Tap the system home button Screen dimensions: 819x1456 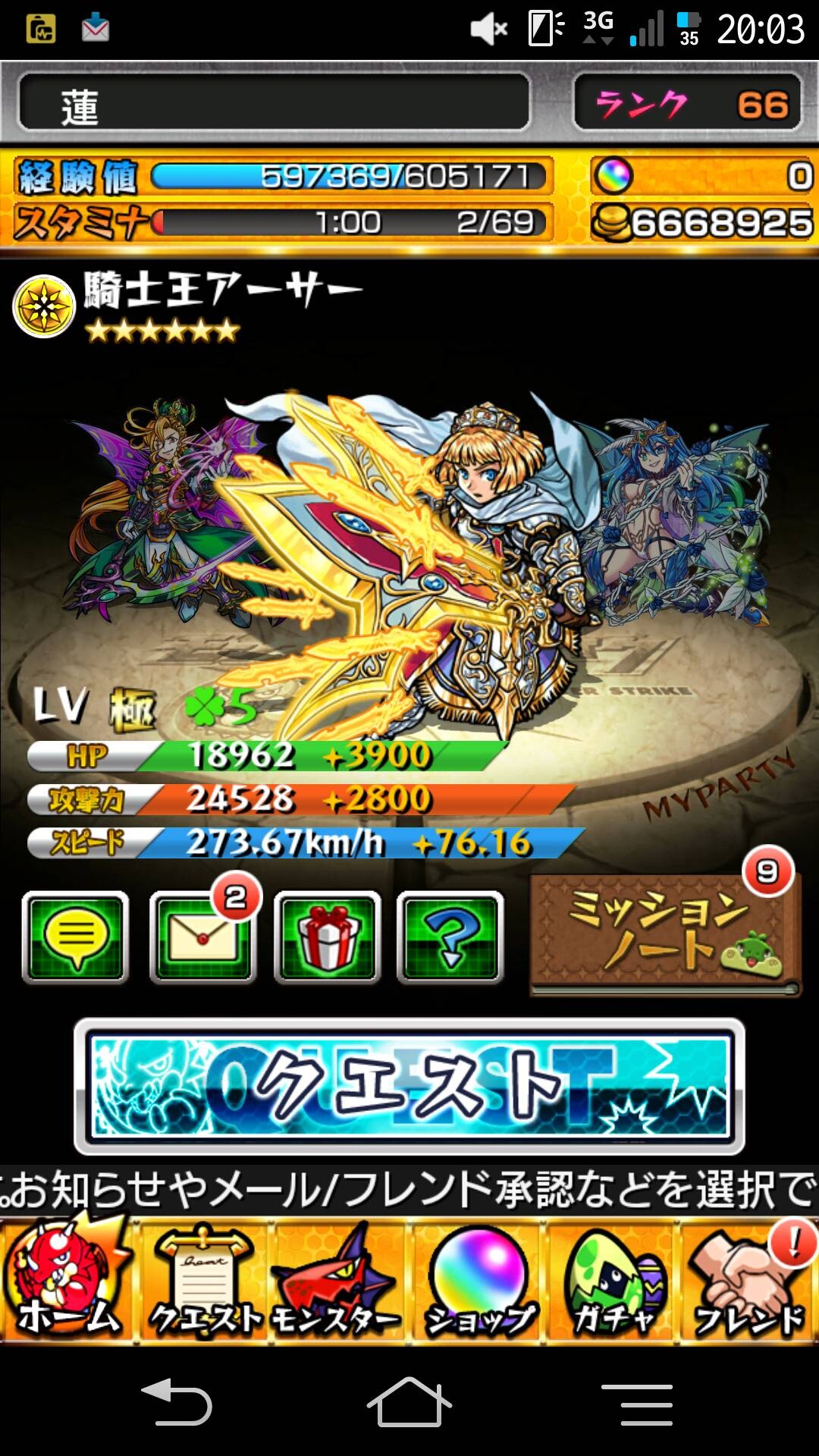point(409,1401)
